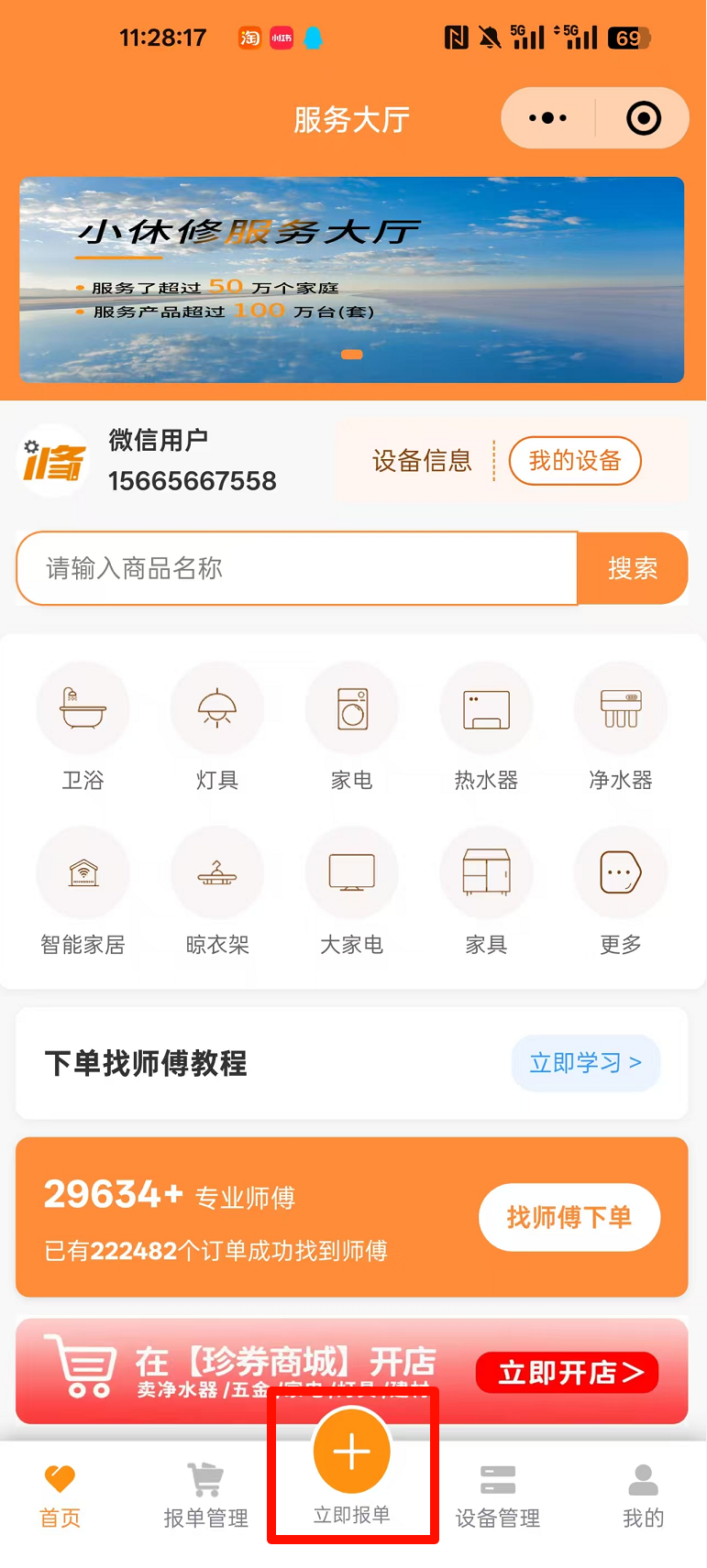Tap the 搜索 button

click(633, 569)
